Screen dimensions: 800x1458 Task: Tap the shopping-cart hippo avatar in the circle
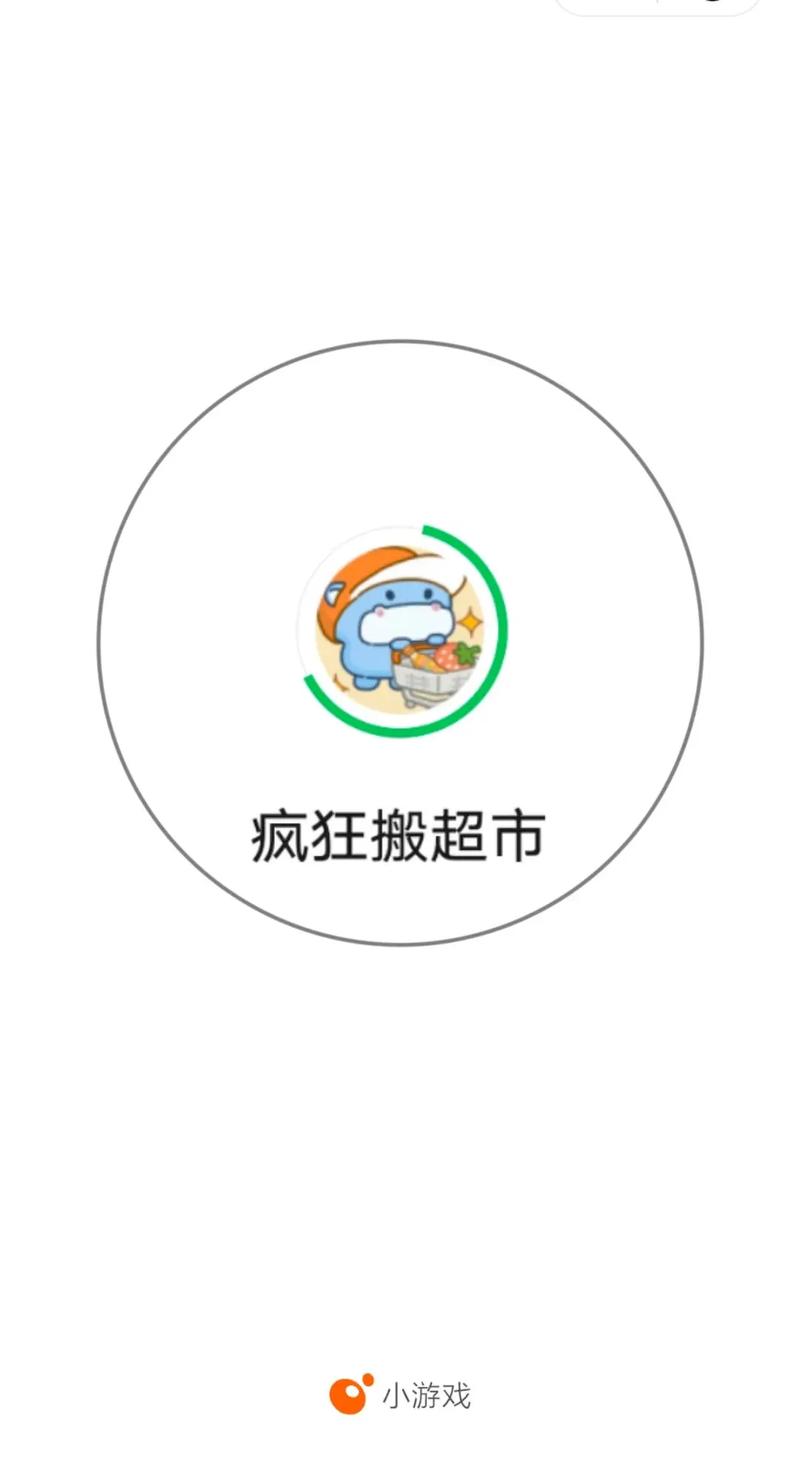pos(398,630)
